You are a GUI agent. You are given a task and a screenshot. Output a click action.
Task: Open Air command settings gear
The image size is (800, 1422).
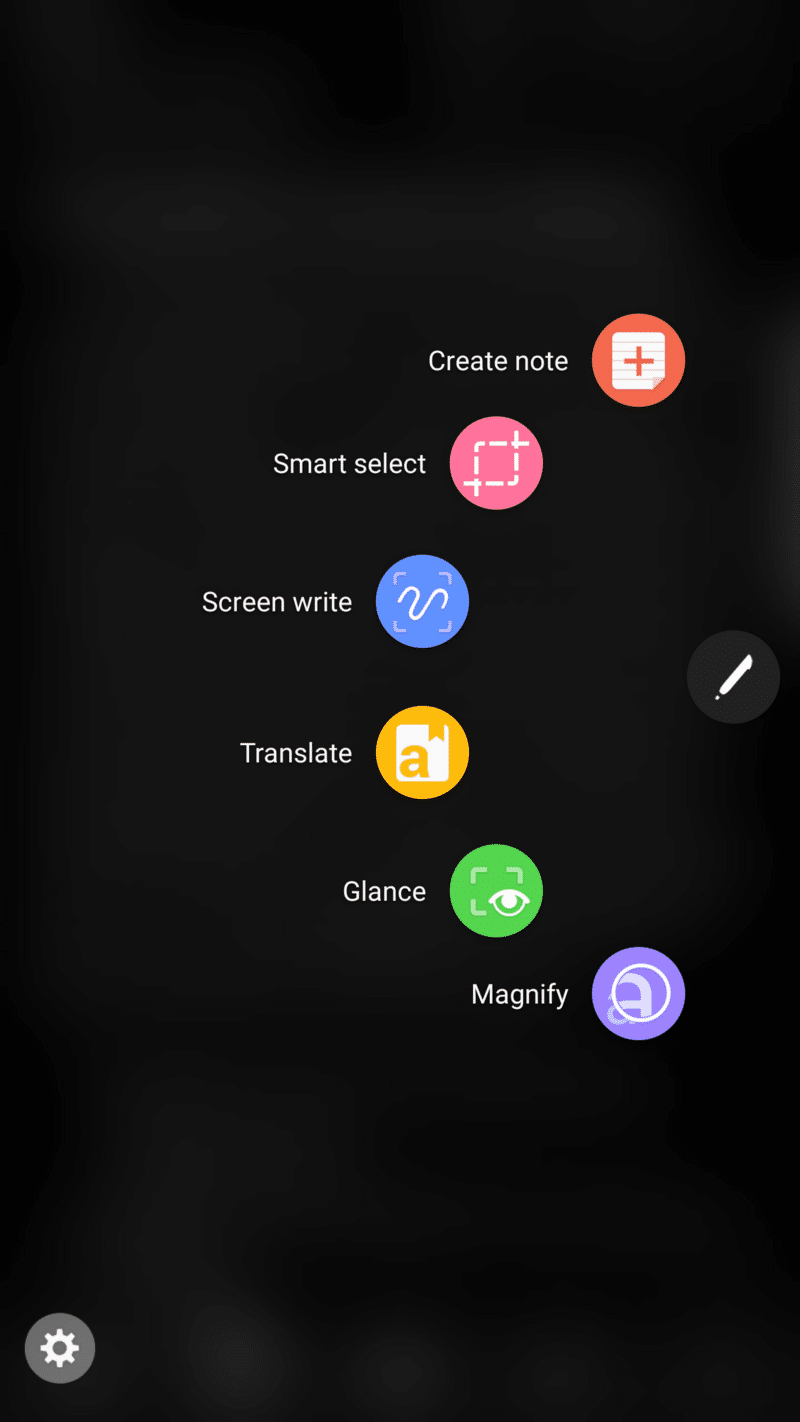(x=60, y=1348)
